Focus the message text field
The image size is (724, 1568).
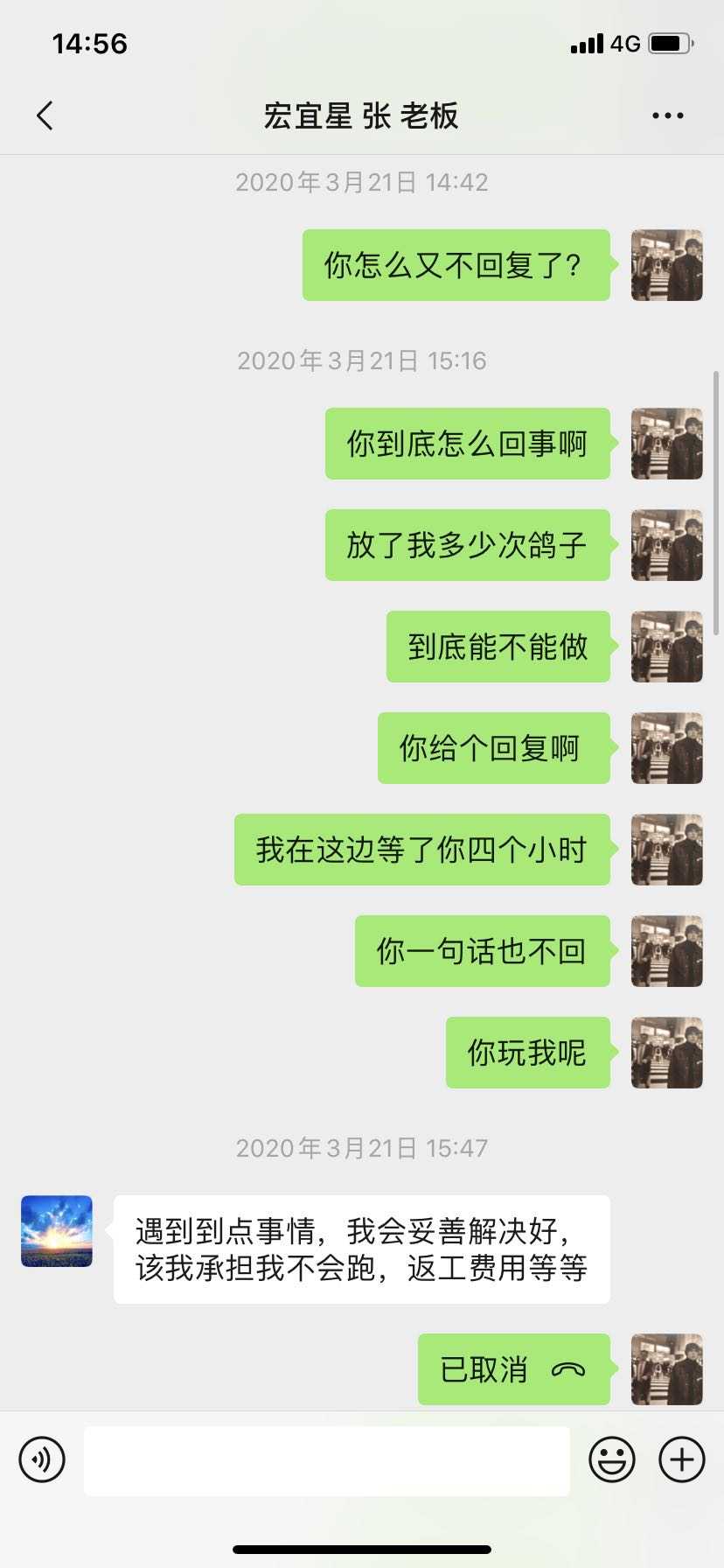[326, 1460]
